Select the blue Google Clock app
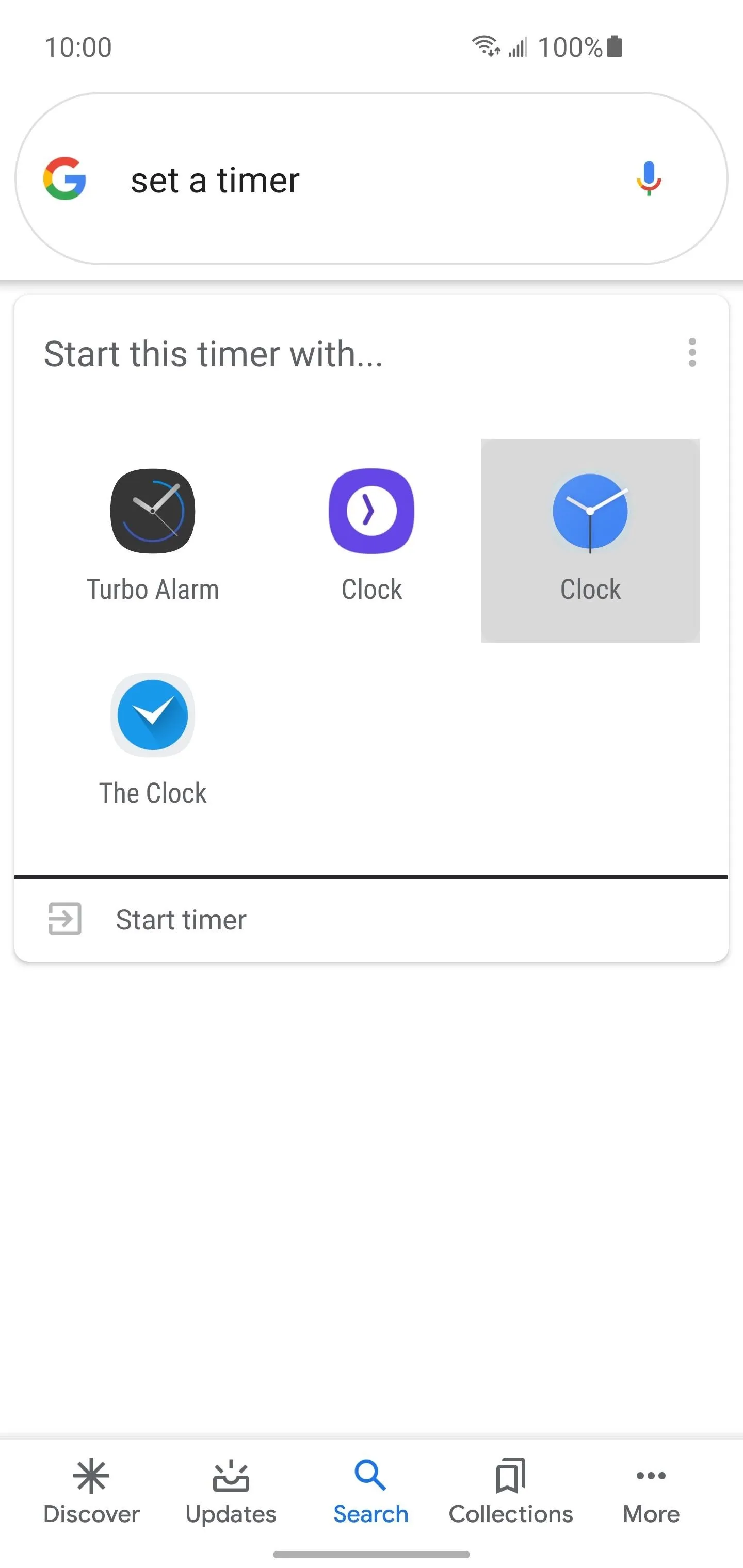 590,541
